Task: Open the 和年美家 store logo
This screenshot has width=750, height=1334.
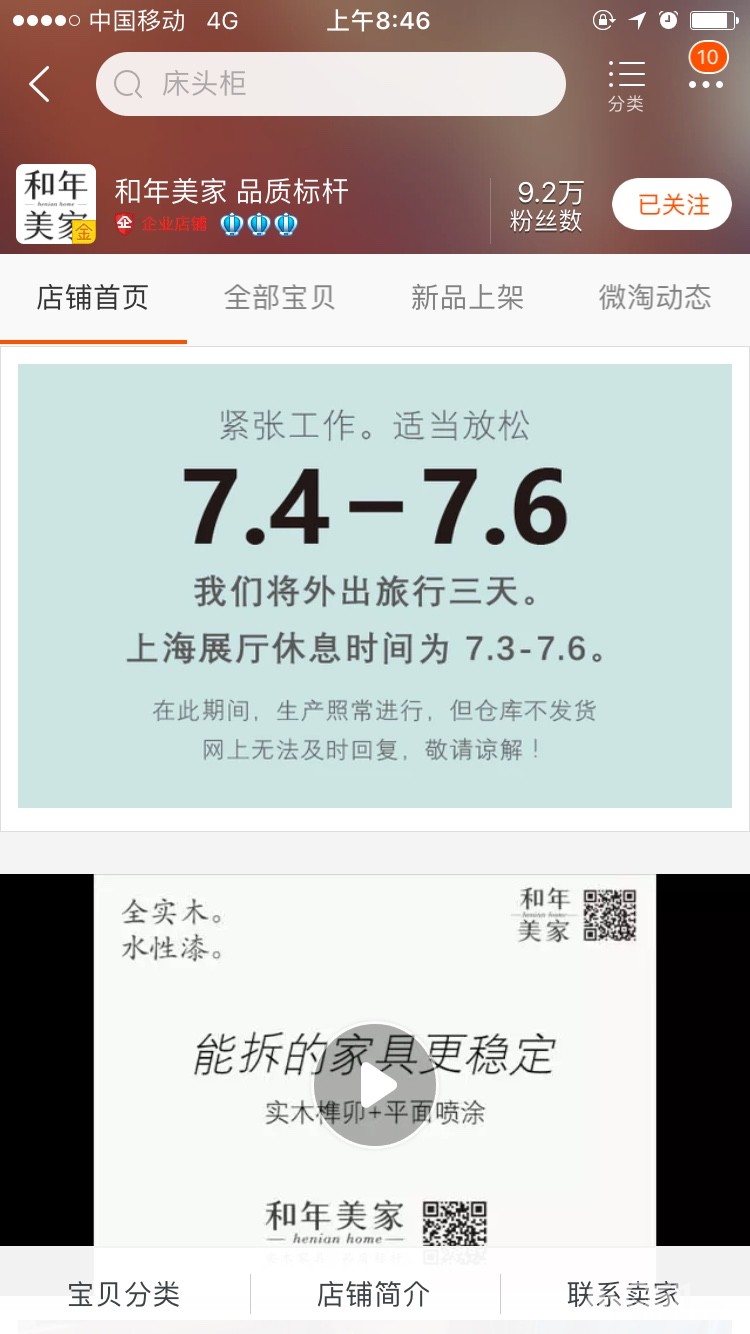Action: tap(56, 204)
